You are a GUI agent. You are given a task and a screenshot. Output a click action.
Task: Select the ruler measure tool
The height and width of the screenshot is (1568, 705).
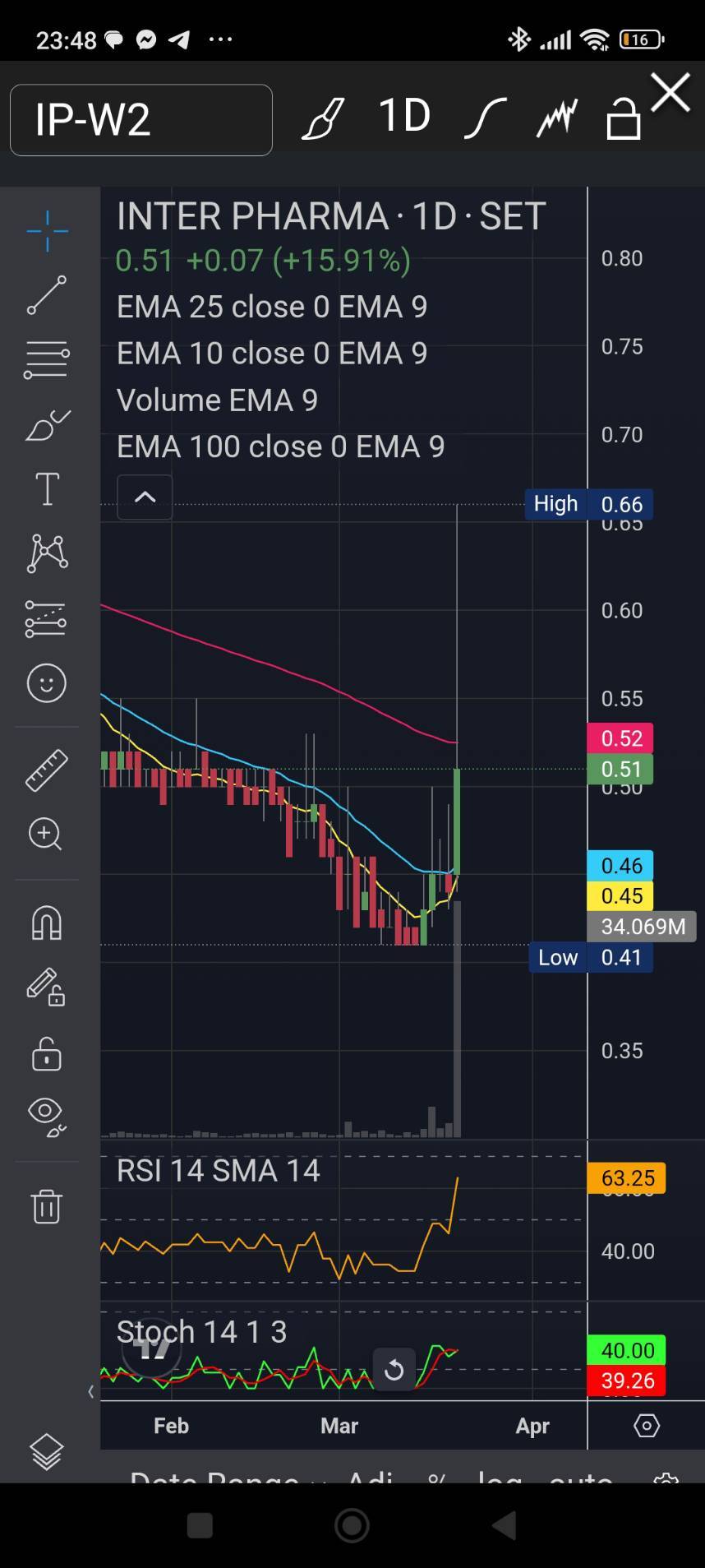tap(47, 770)
